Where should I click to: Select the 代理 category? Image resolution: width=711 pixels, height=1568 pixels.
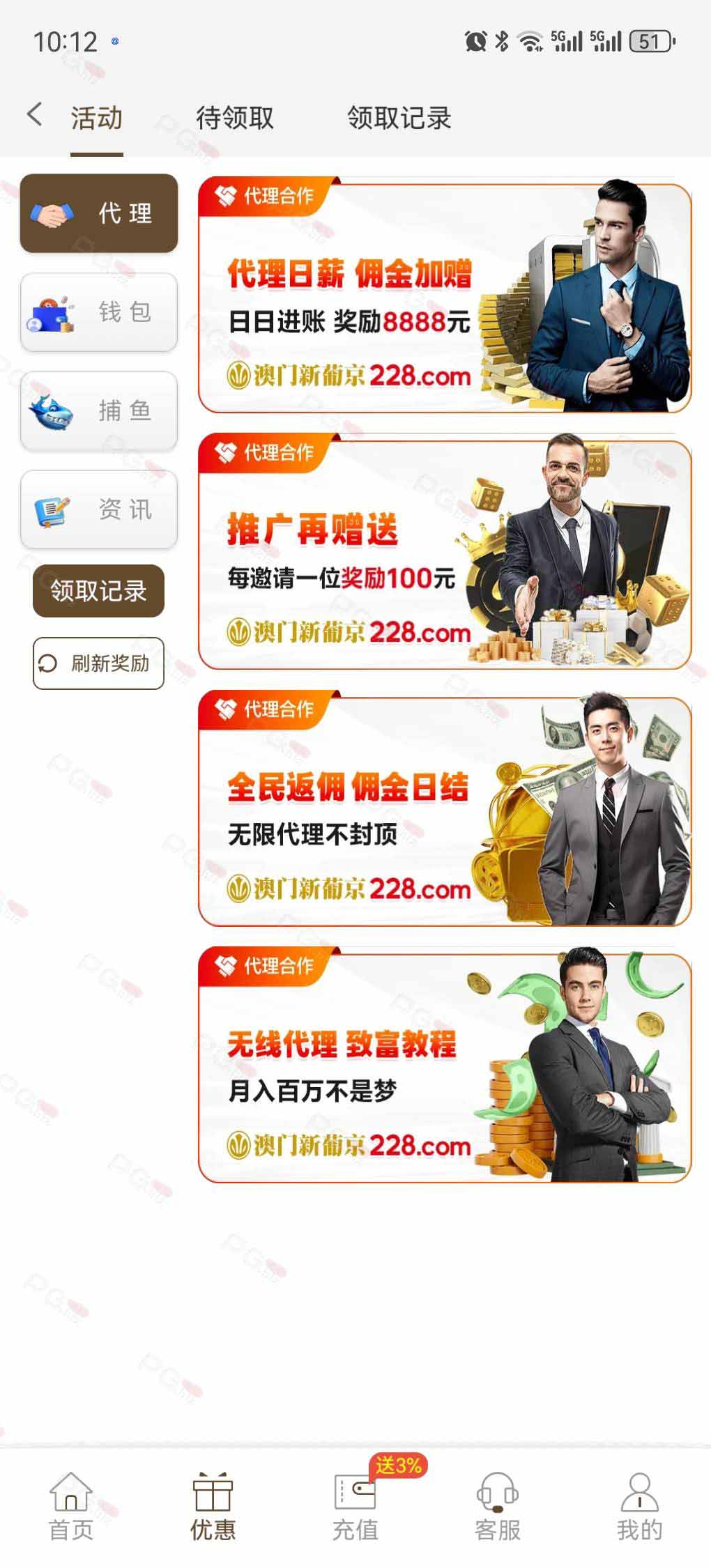99,213
